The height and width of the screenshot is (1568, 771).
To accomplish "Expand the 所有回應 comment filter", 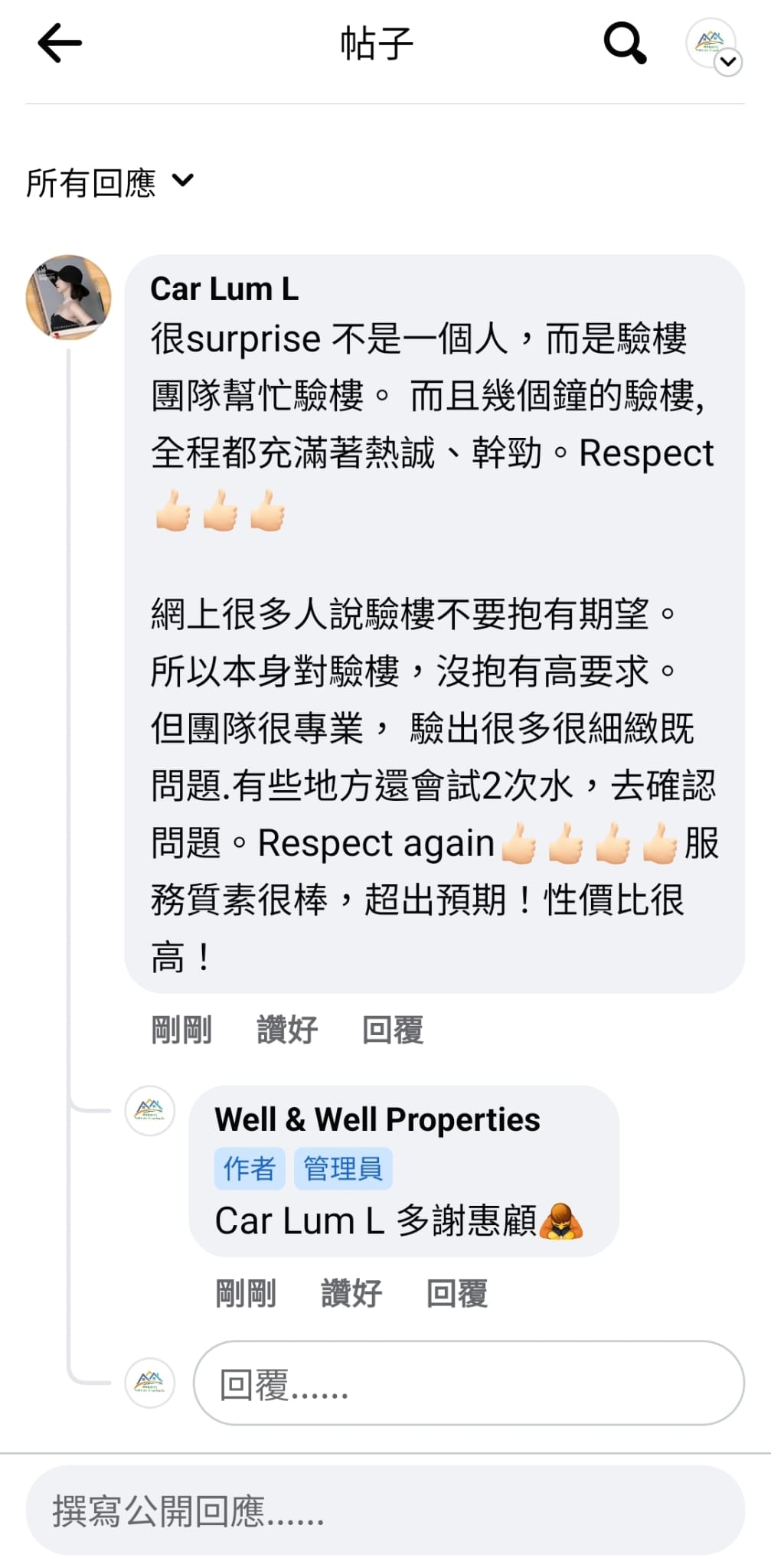I will [x=109, y=182].
